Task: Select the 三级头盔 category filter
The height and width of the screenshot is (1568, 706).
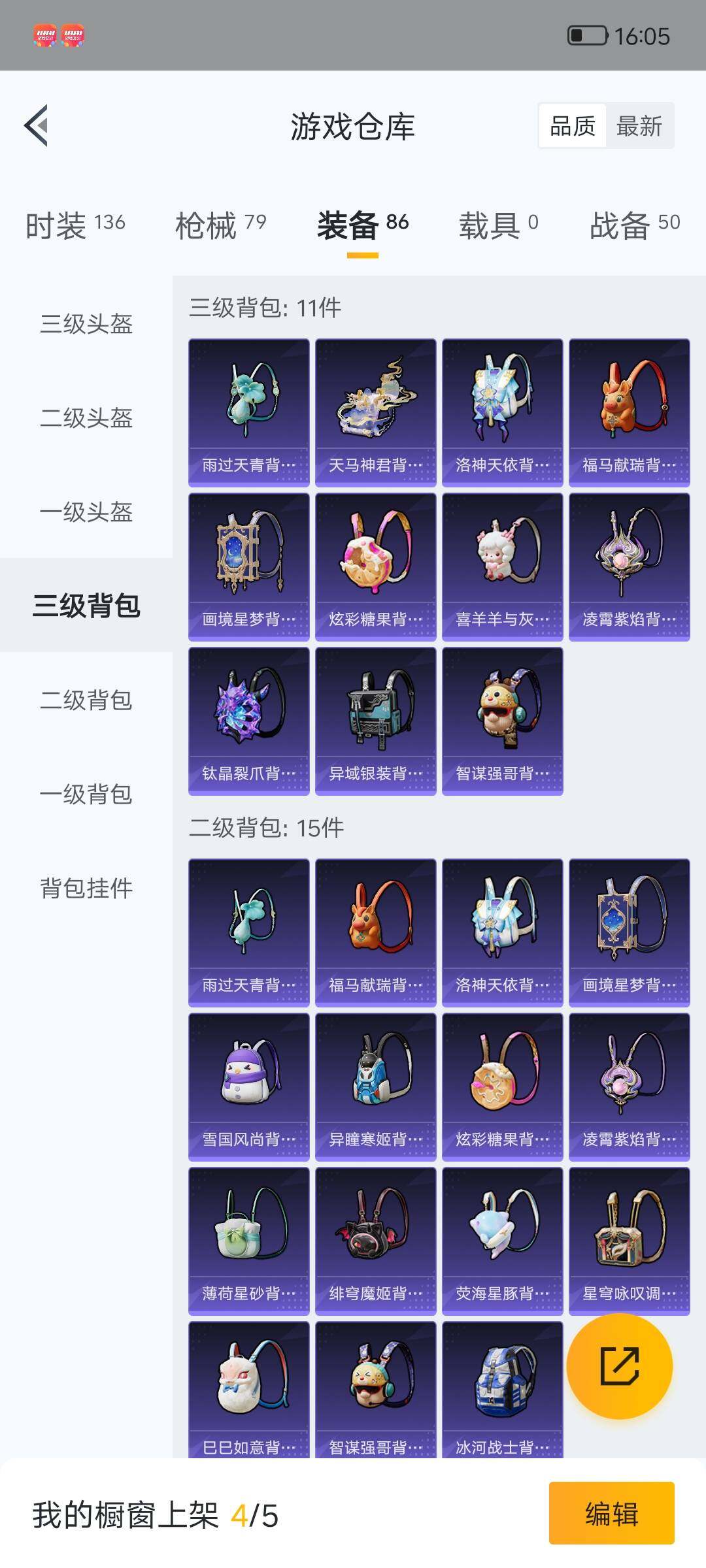Action: (85, 325)
